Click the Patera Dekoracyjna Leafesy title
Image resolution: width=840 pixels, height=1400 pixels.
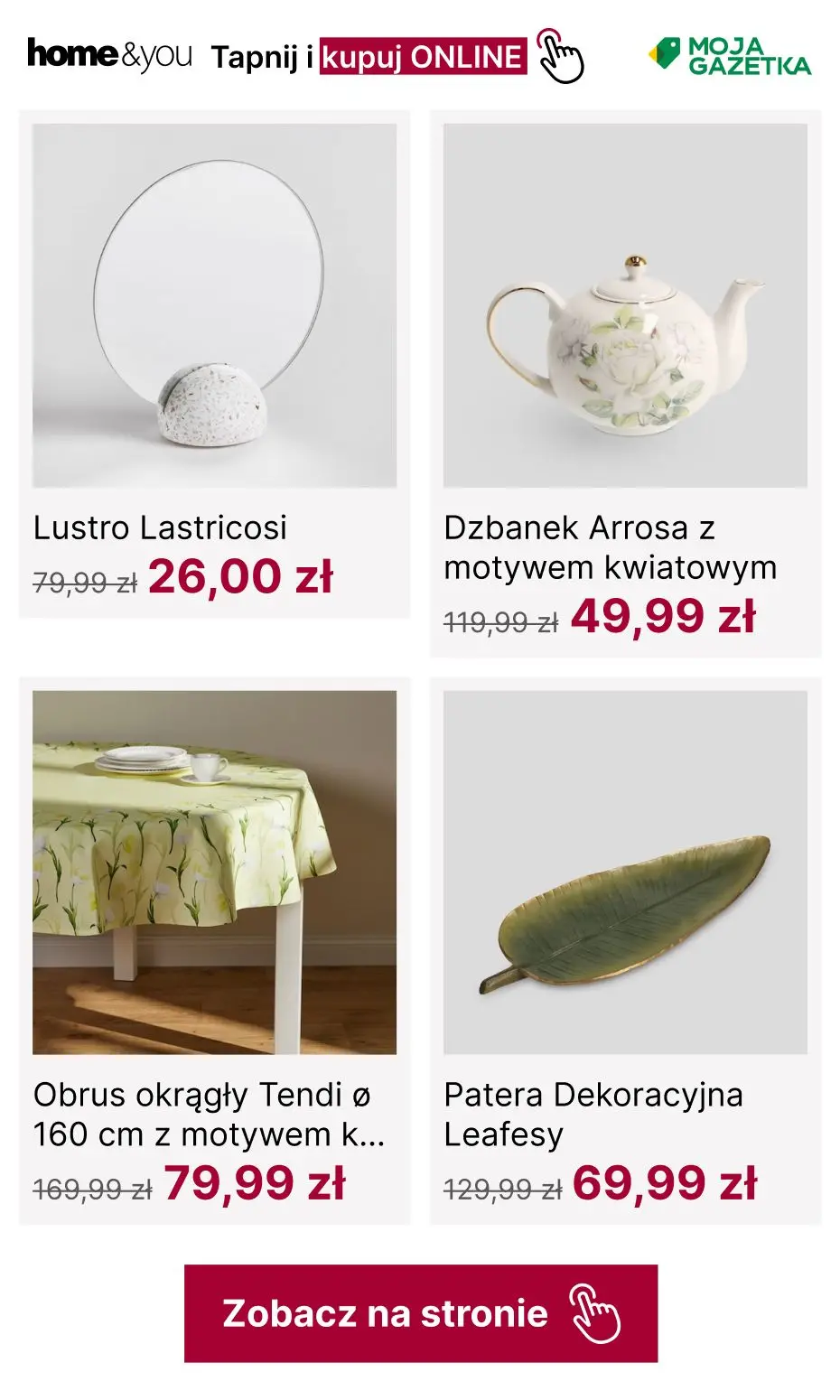(593, 1115)
